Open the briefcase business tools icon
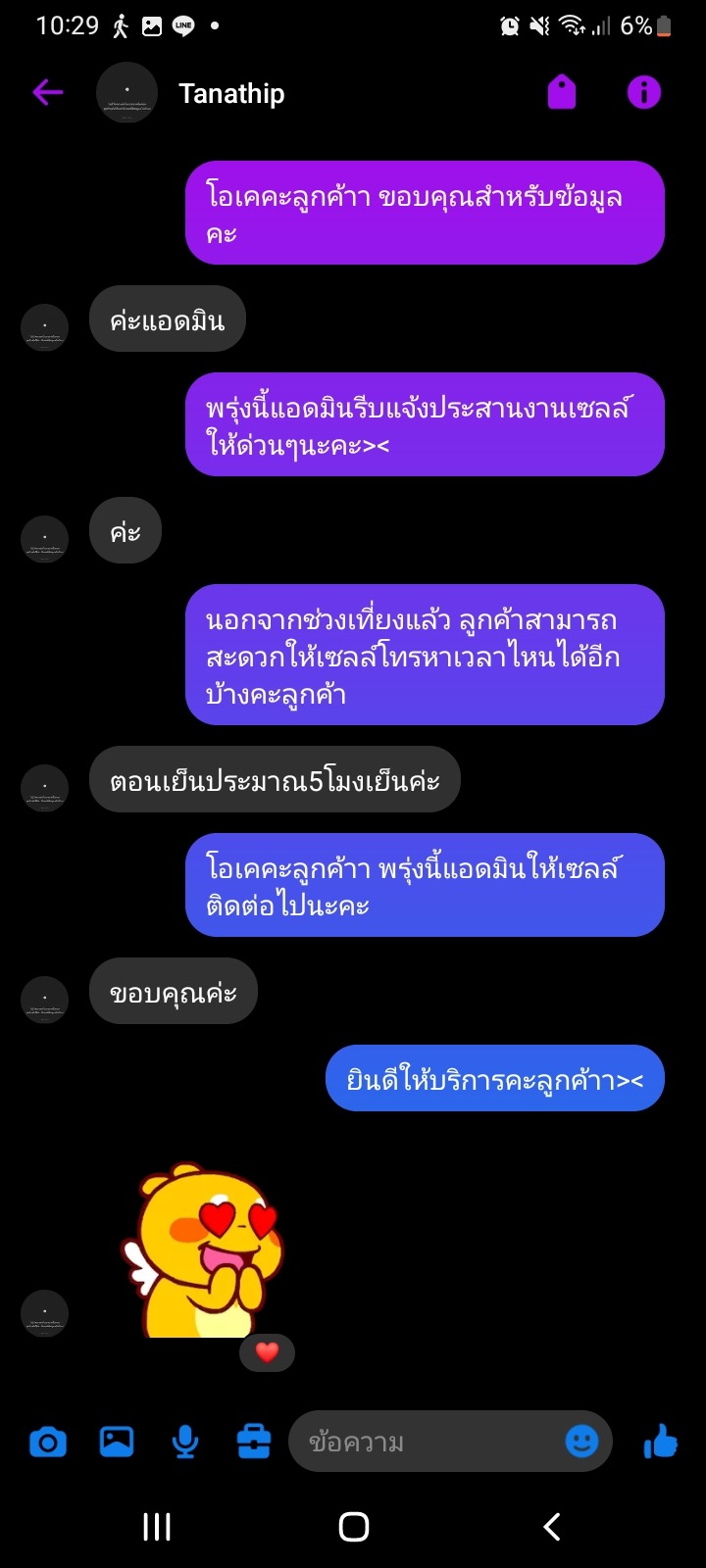This screenshot has width=706, height=1568. coord(254,1441)
